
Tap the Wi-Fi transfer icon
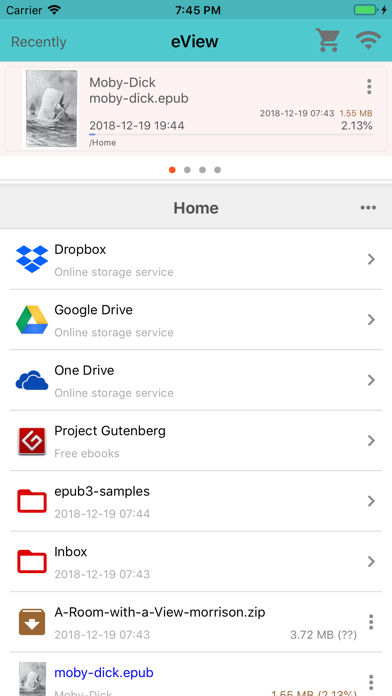368,40
